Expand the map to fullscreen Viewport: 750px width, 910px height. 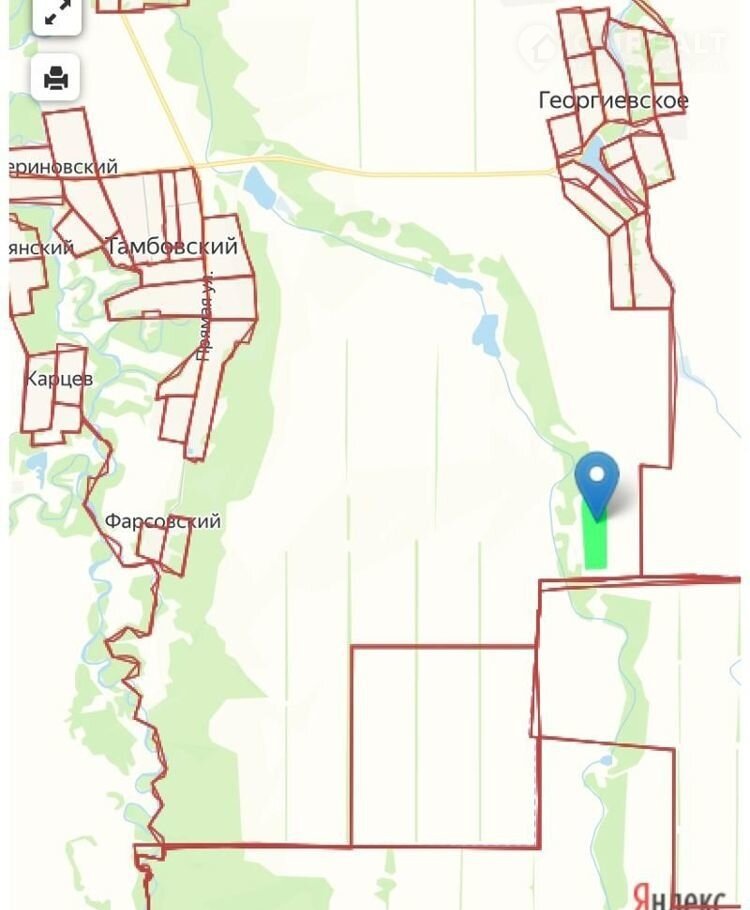pyautogui.click(x=56, y=12)
